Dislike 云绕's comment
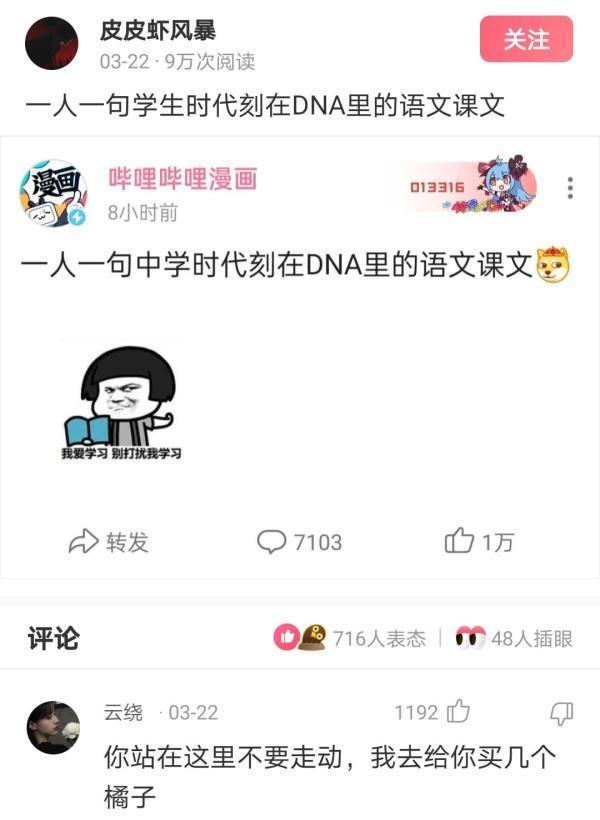 tap(562, 712)
